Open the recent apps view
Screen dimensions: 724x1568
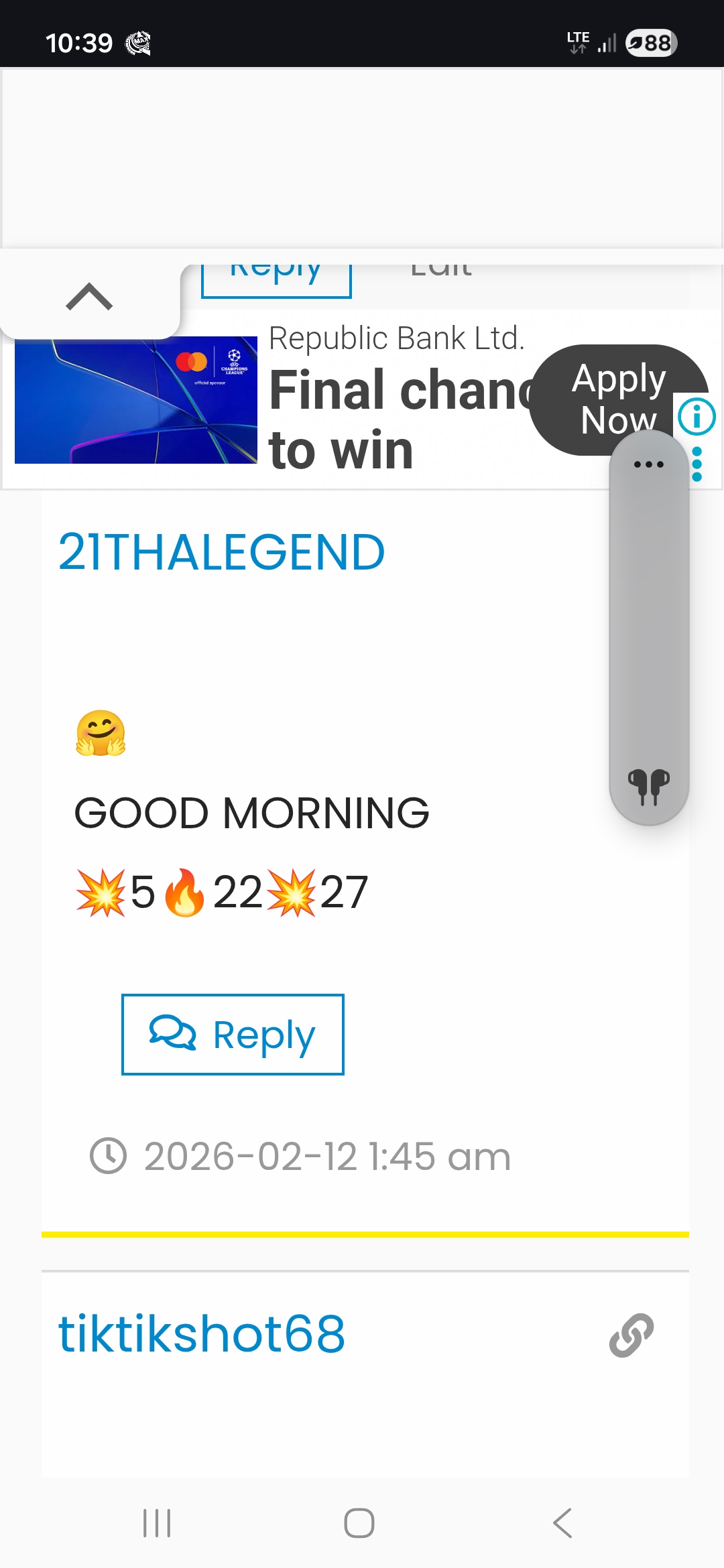point(157,1523)
